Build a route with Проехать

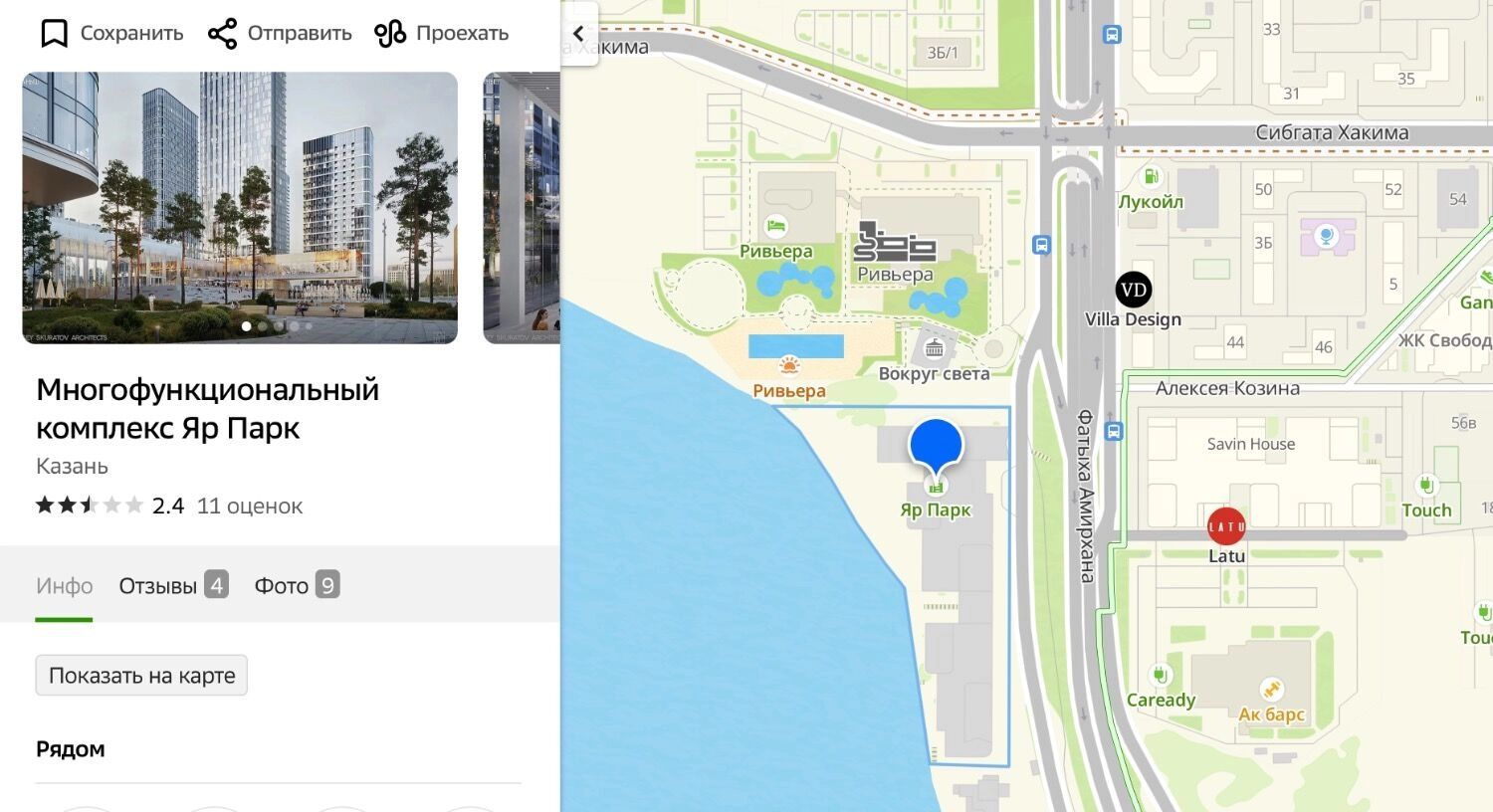coord(442,34)
